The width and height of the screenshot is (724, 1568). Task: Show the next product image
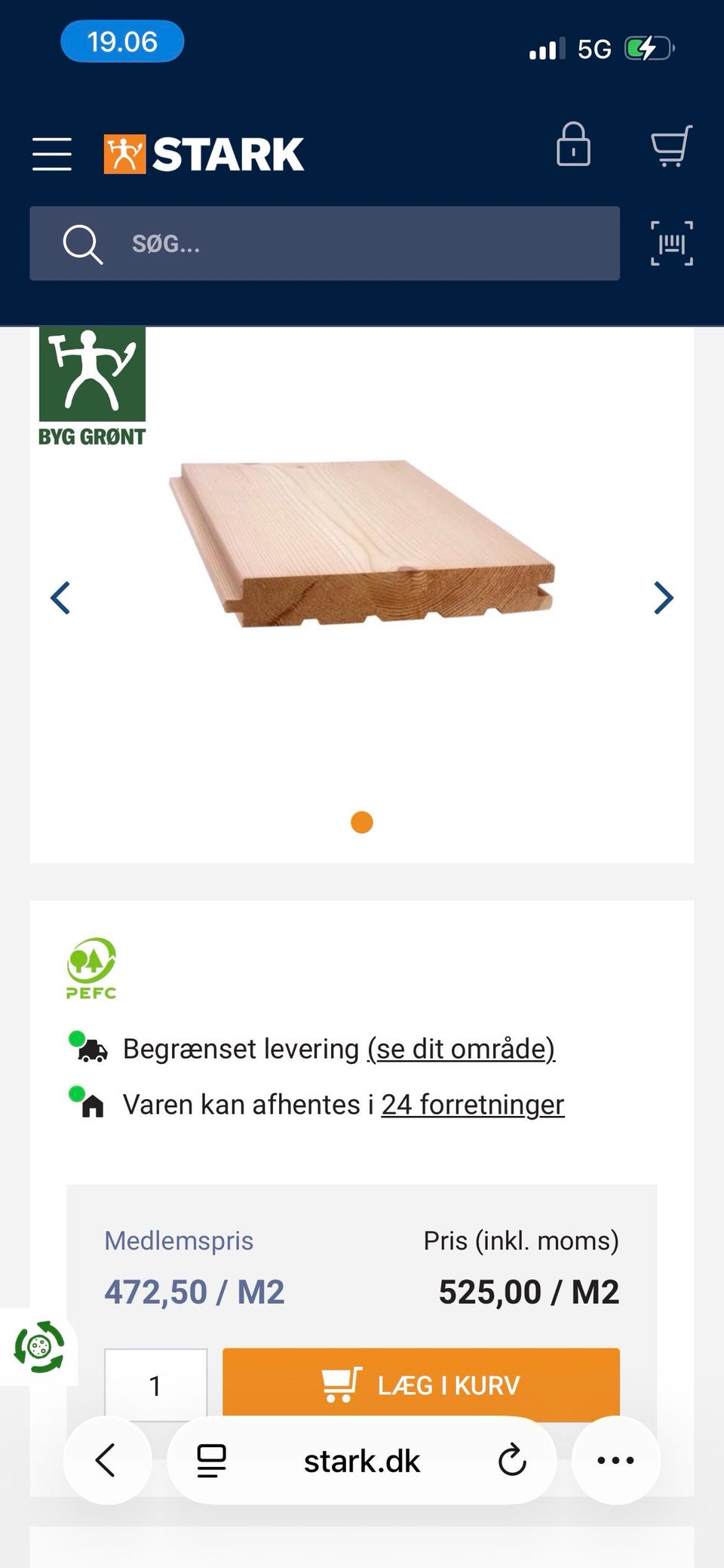[663, 598]
